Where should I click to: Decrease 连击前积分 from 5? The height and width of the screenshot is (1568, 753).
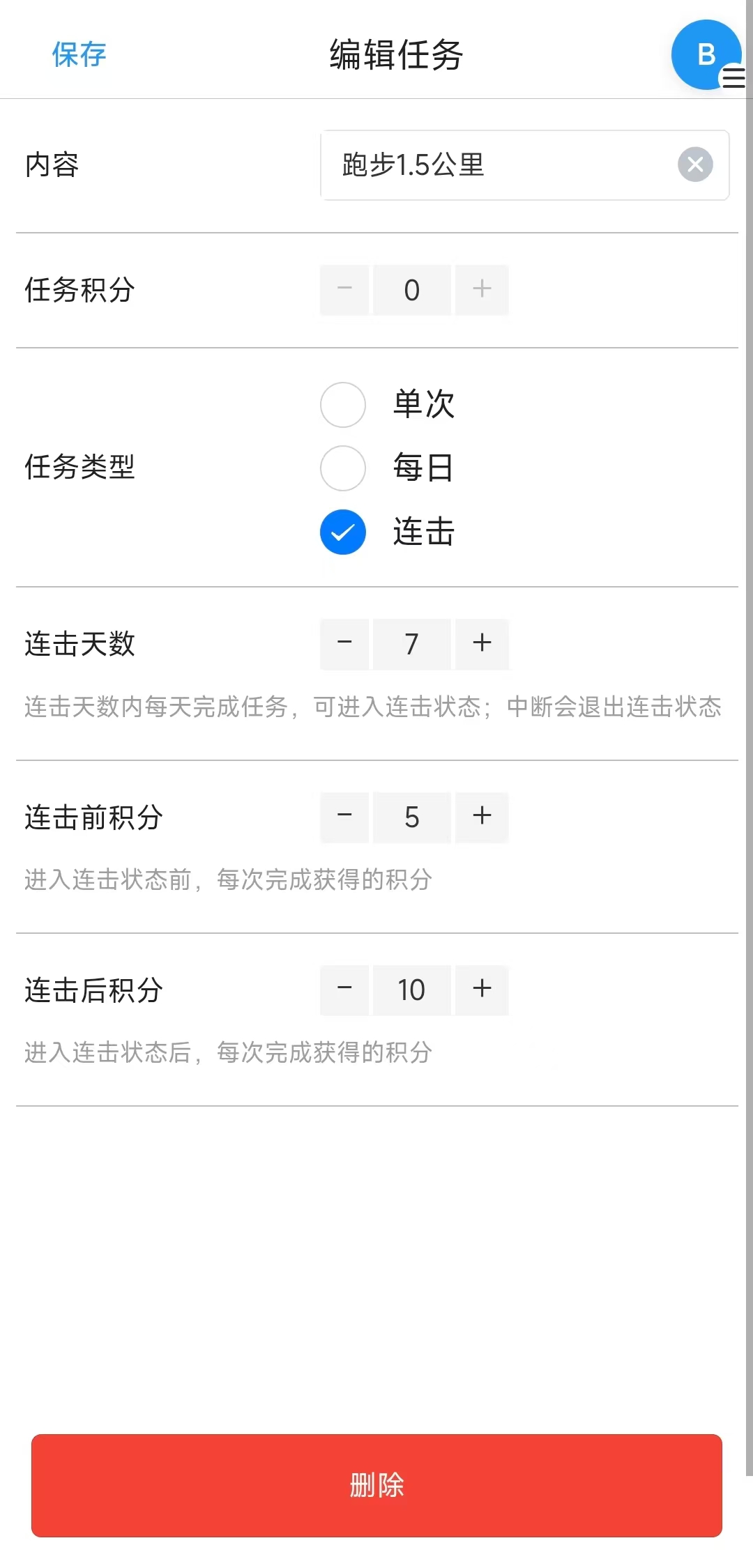coord(343,817)
